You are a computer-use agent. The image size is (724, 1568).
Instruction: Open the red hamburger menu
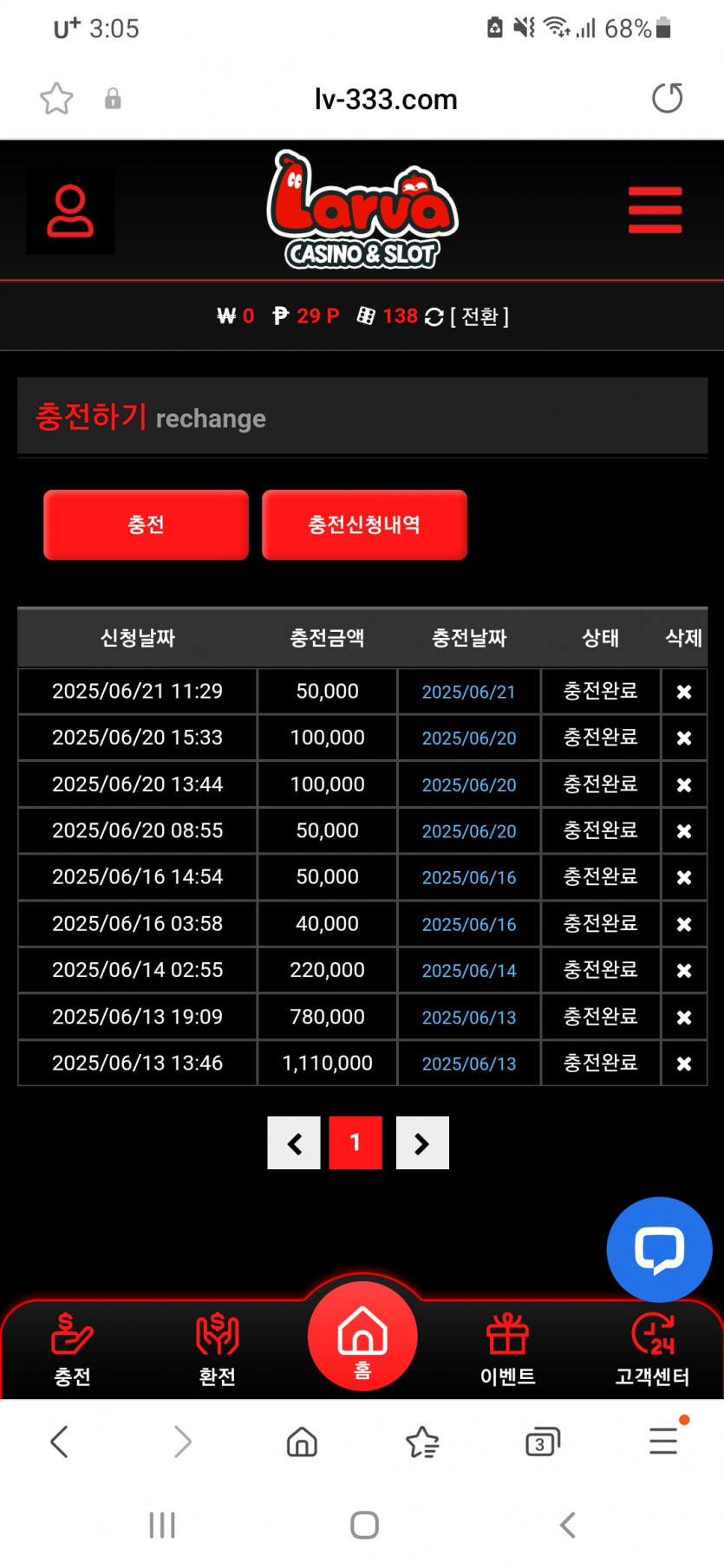[x=655, y=210]
